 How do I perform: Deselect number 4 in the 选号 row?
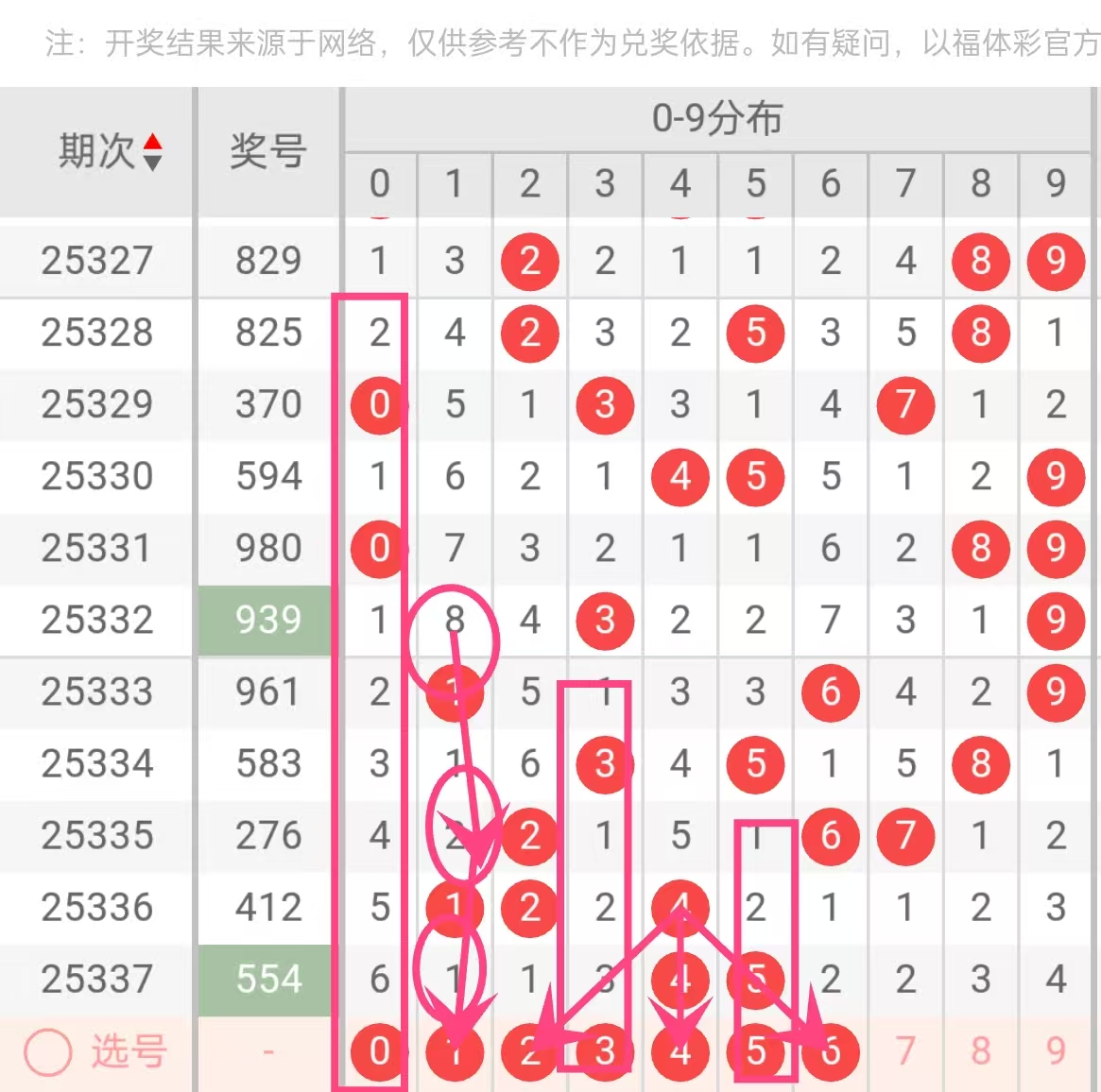point(680,1051)
